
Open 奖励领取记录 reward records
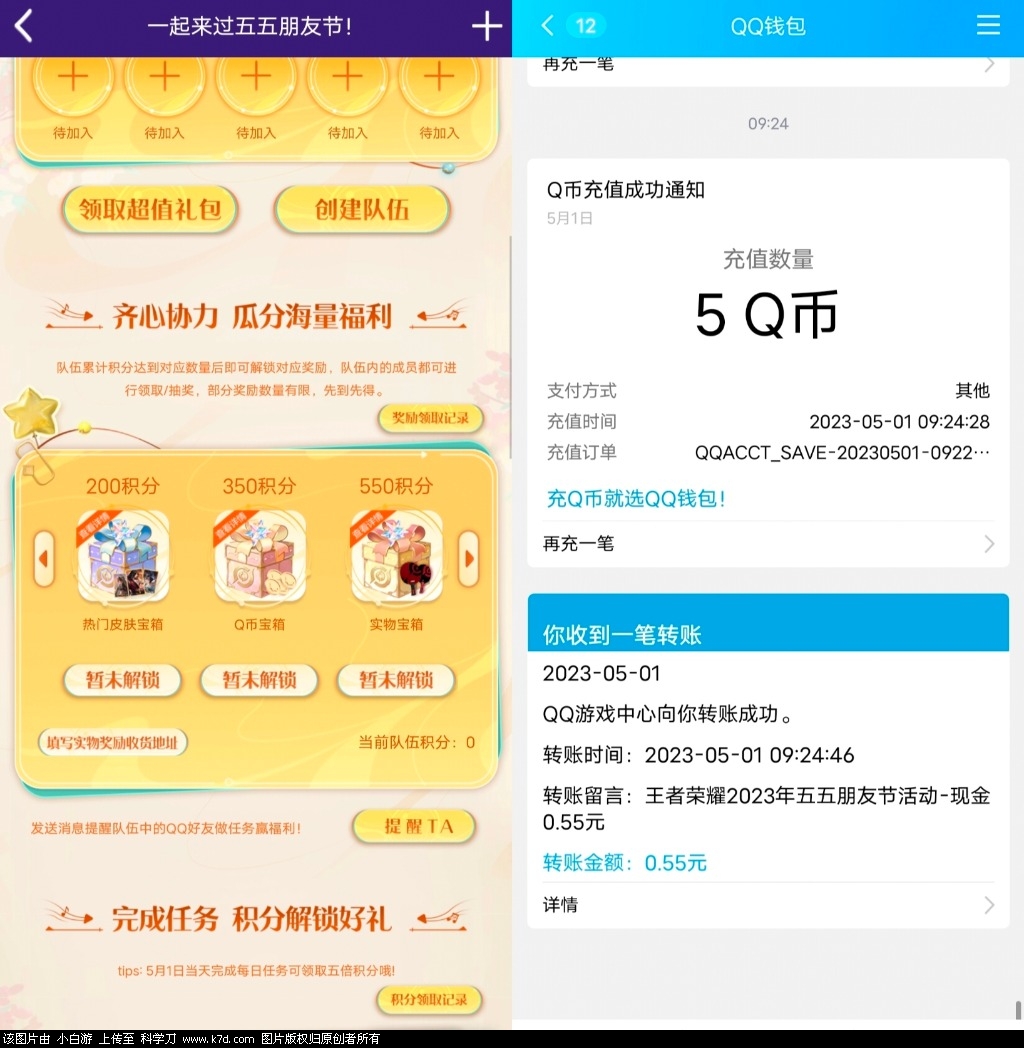[430, 417]
